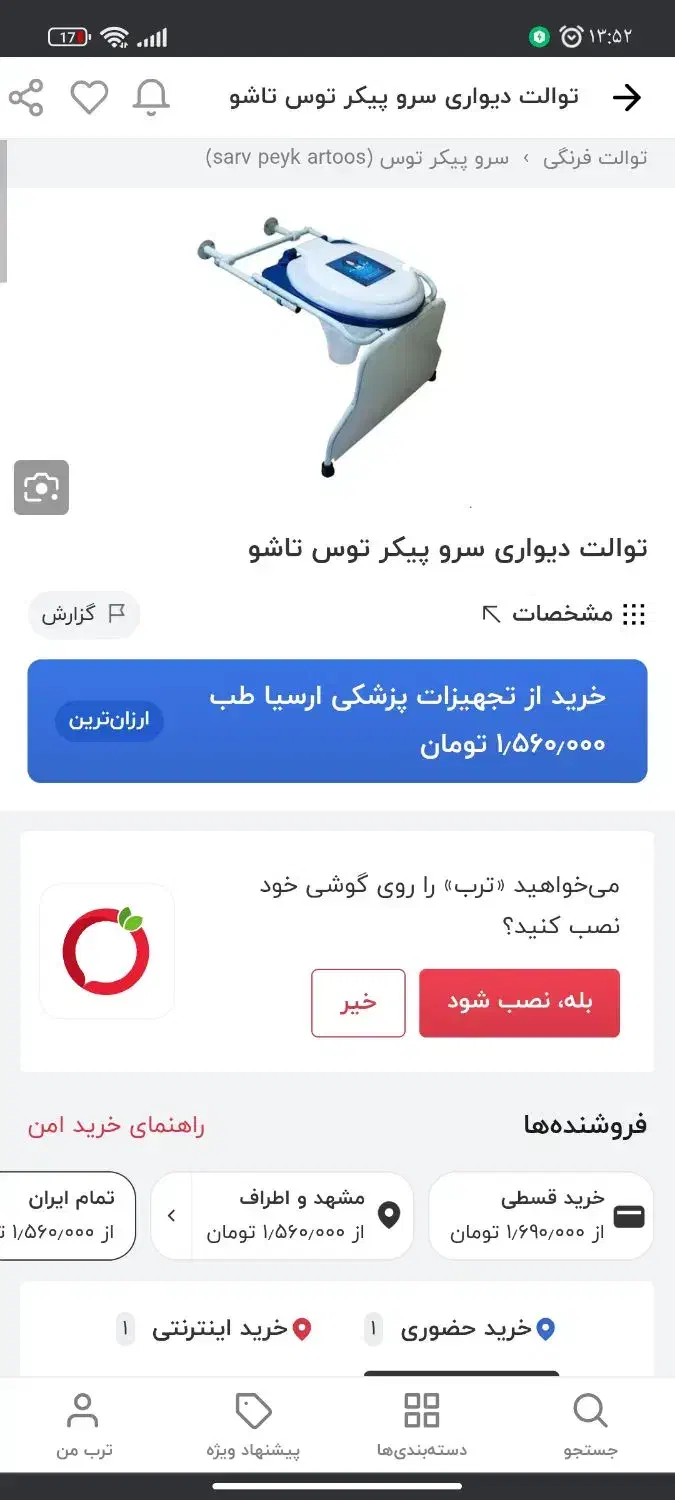Confirm install with بله، نصب شود

tap(519, 1002)
